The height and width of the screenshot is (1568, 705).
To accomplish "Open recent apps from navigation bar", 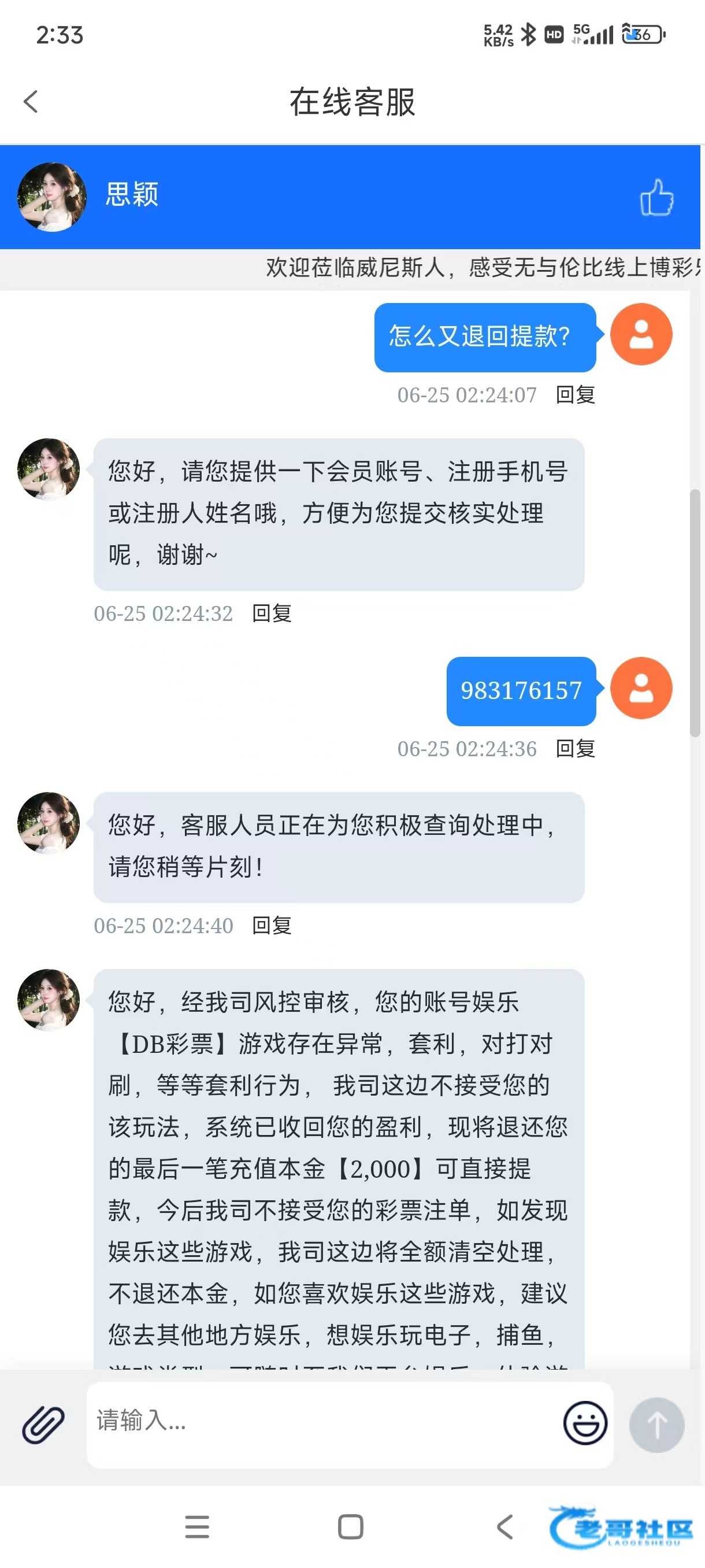I will [x=197, y=1526].
